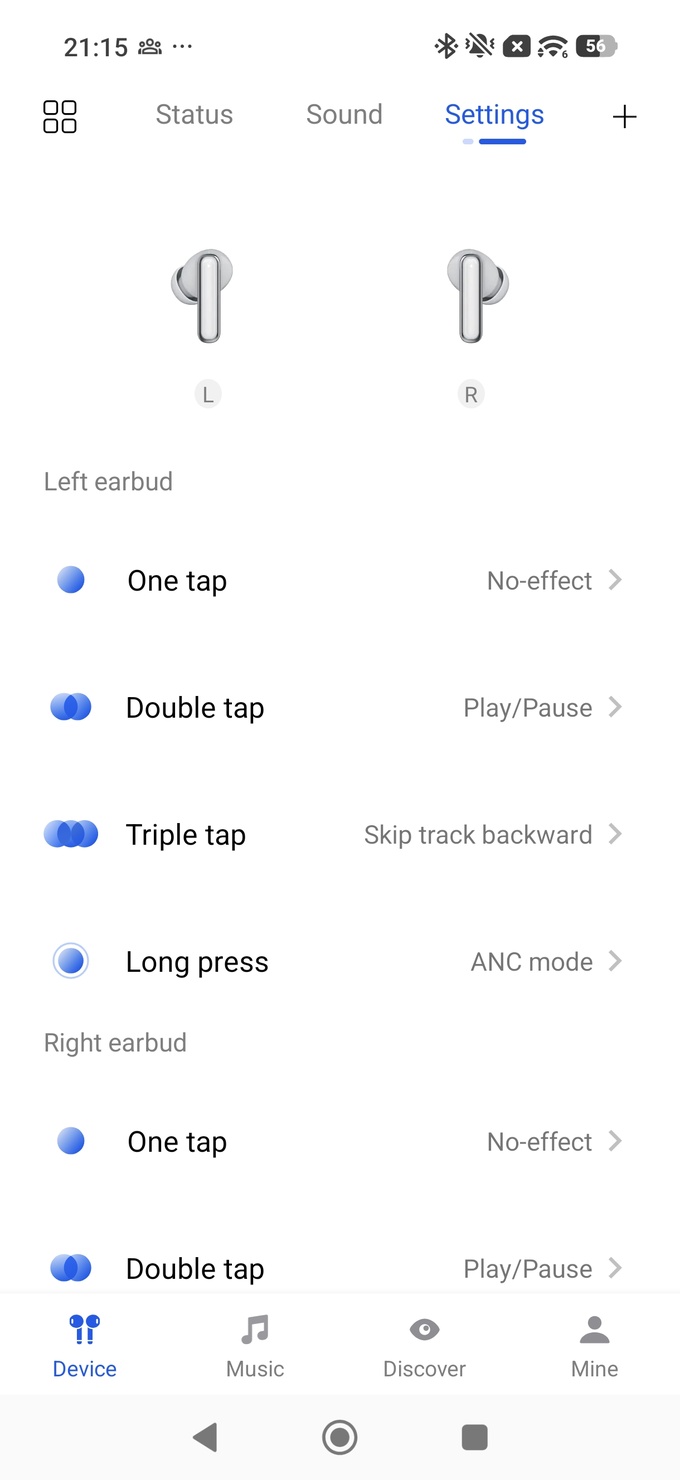
Task: Go to the Music tab
Action: click(255, 1346)
